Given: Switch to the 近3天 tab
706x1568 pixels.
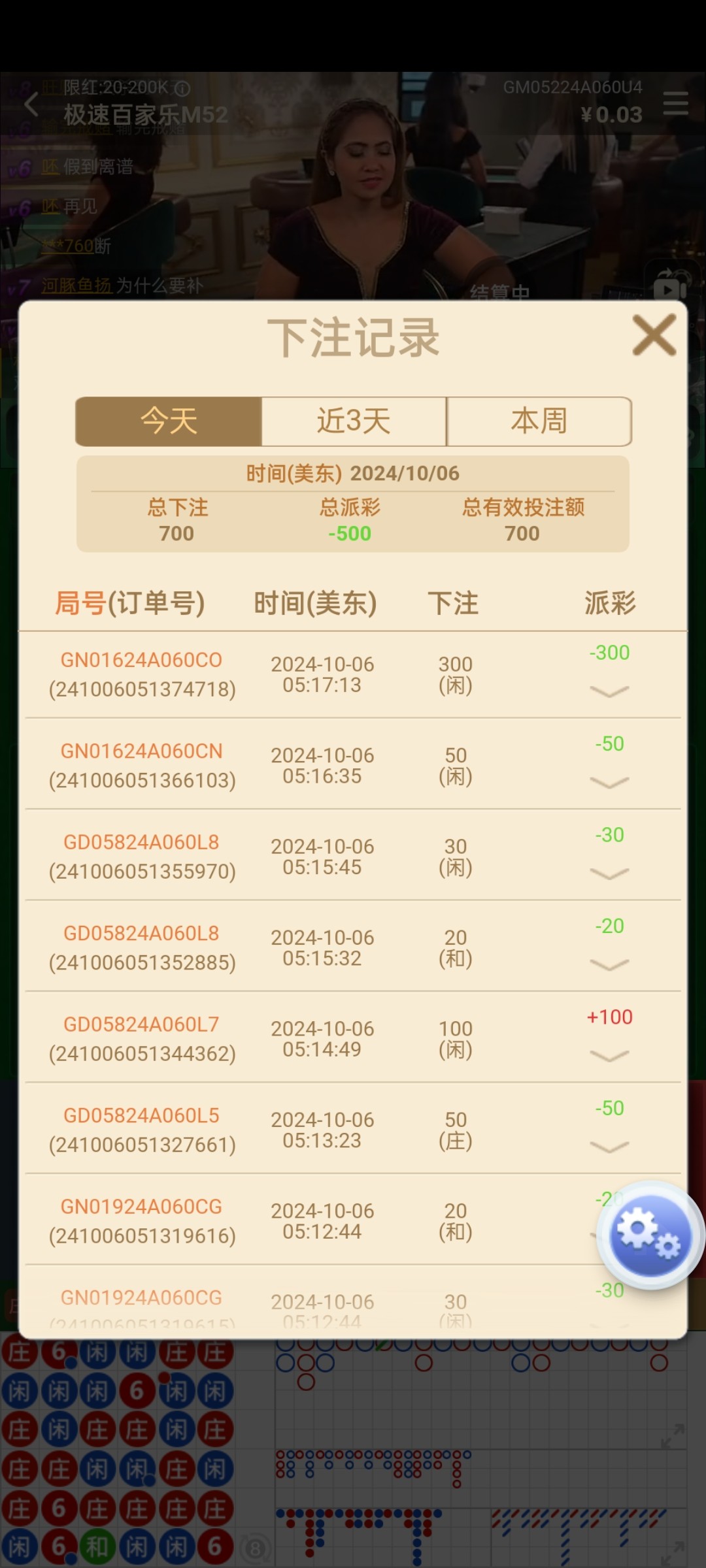Looking at the screenshot, I should [x=354, y=421].
